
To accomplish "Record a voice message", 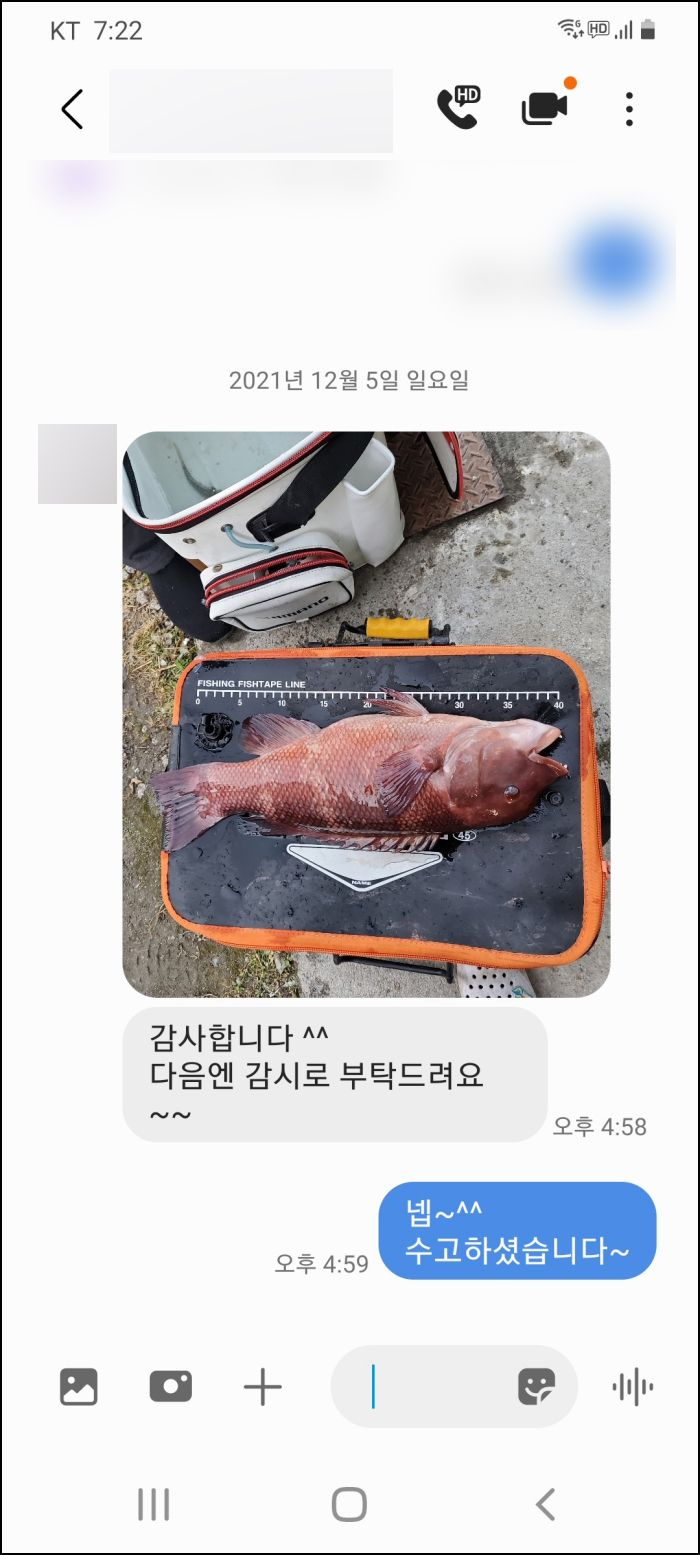I will click(632, 1387).
